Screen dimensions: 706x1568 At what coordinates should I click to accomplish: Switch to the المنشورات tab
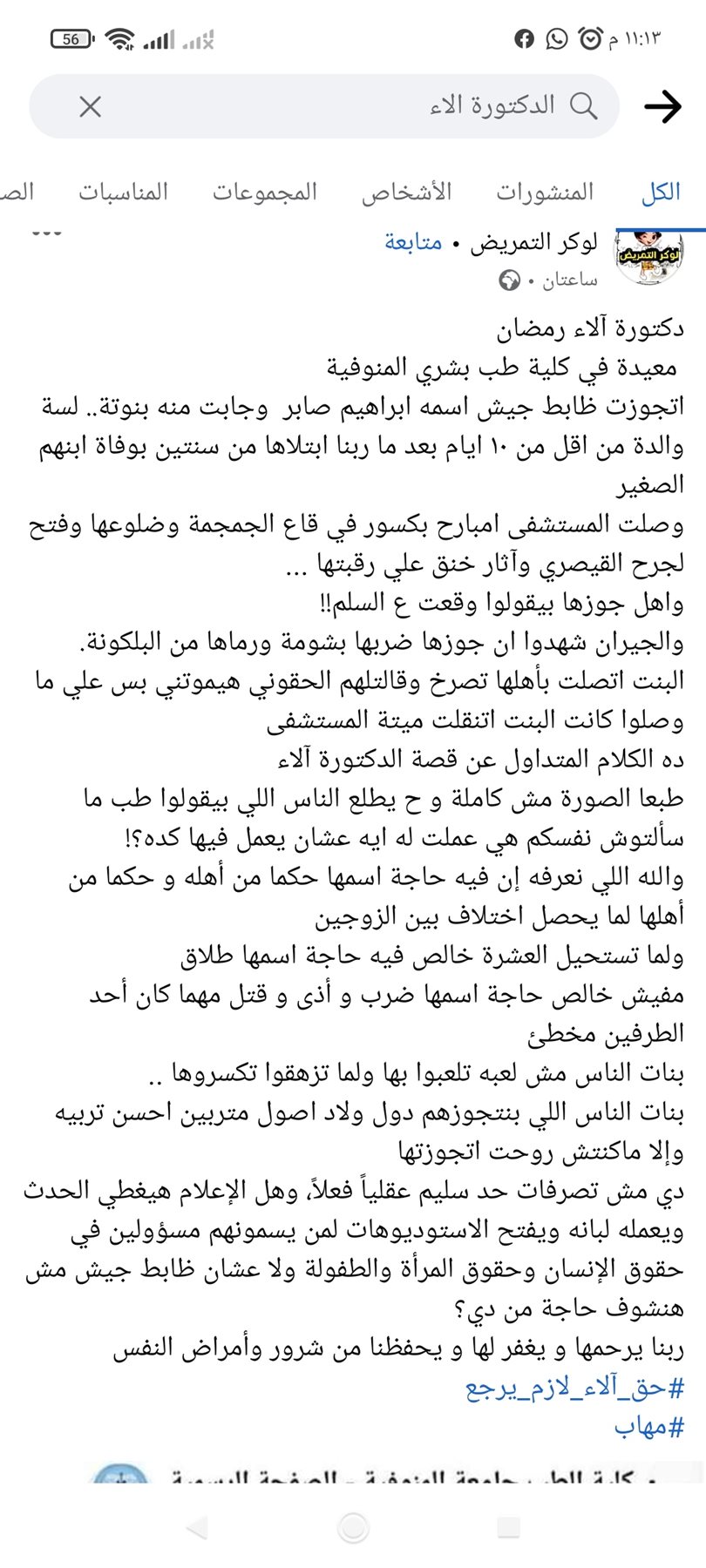click(545, 193)
